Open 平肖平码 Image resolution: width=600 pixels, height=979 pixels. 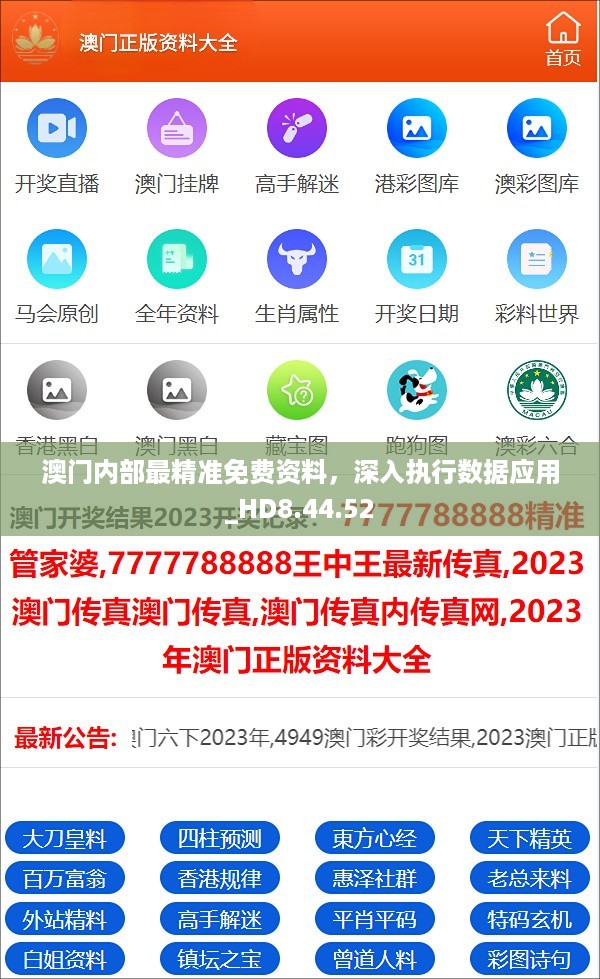point(375,918)
